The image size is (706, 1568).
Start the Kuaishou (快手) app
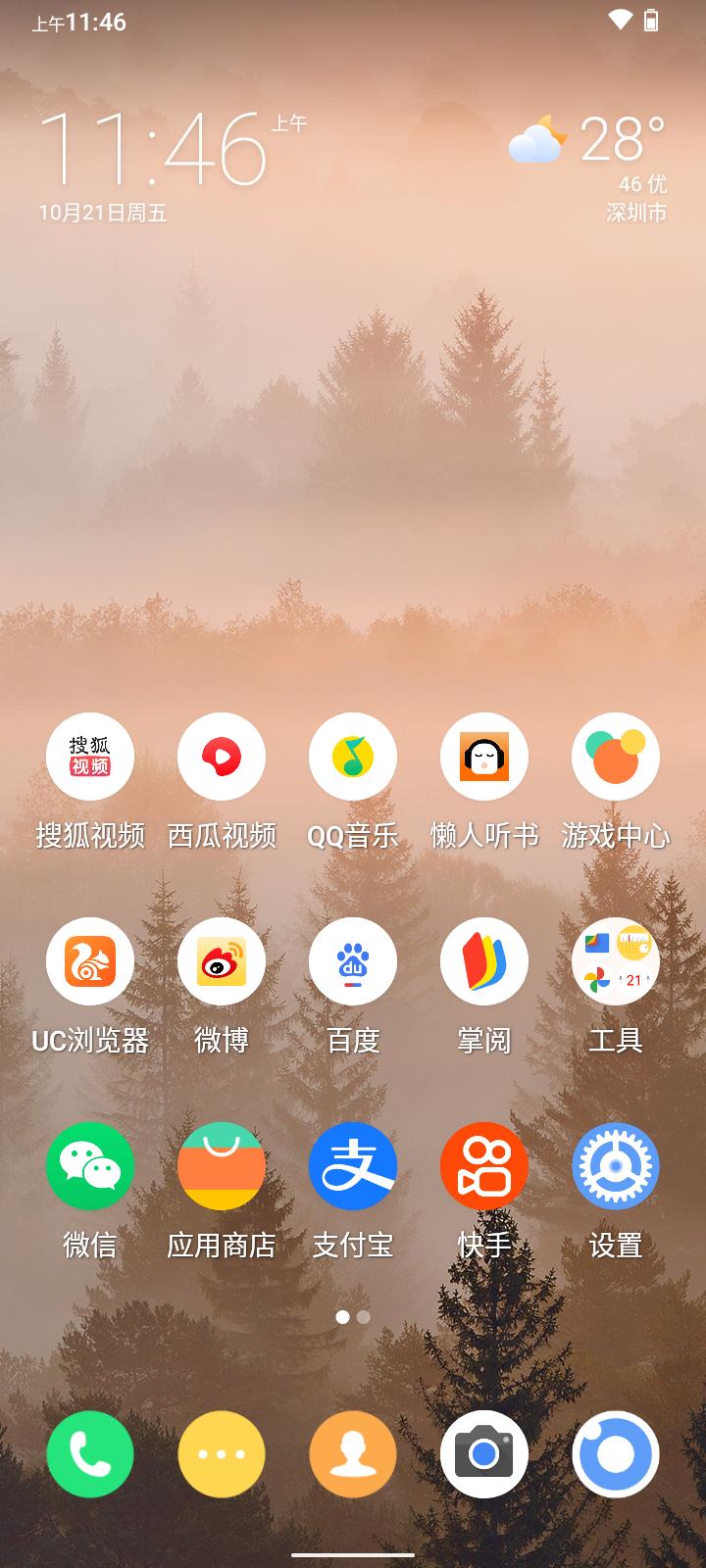tap(483, 1166)
